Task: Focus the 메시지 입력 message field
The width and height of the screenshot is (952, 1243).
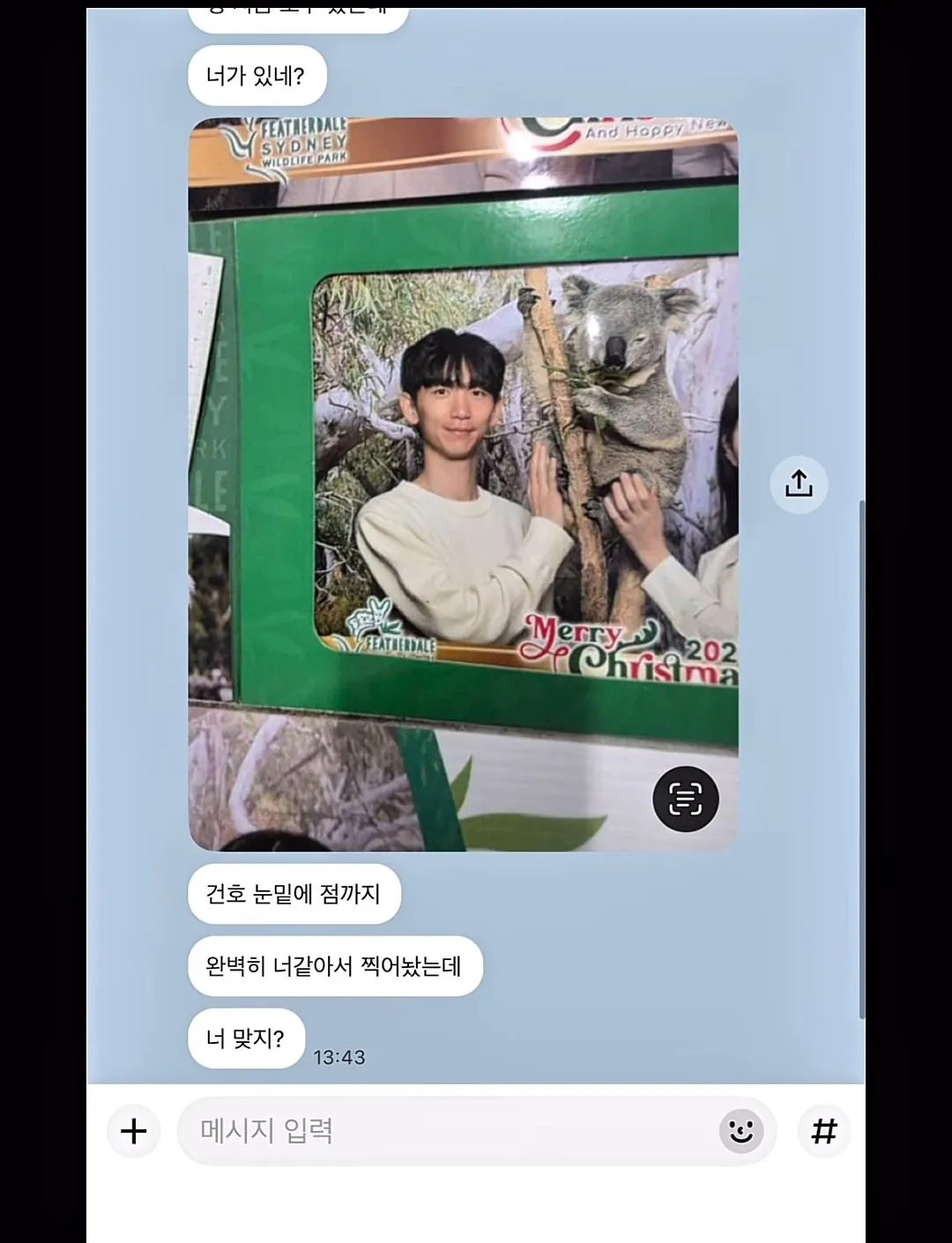Action: click(x=441, y=1130)
